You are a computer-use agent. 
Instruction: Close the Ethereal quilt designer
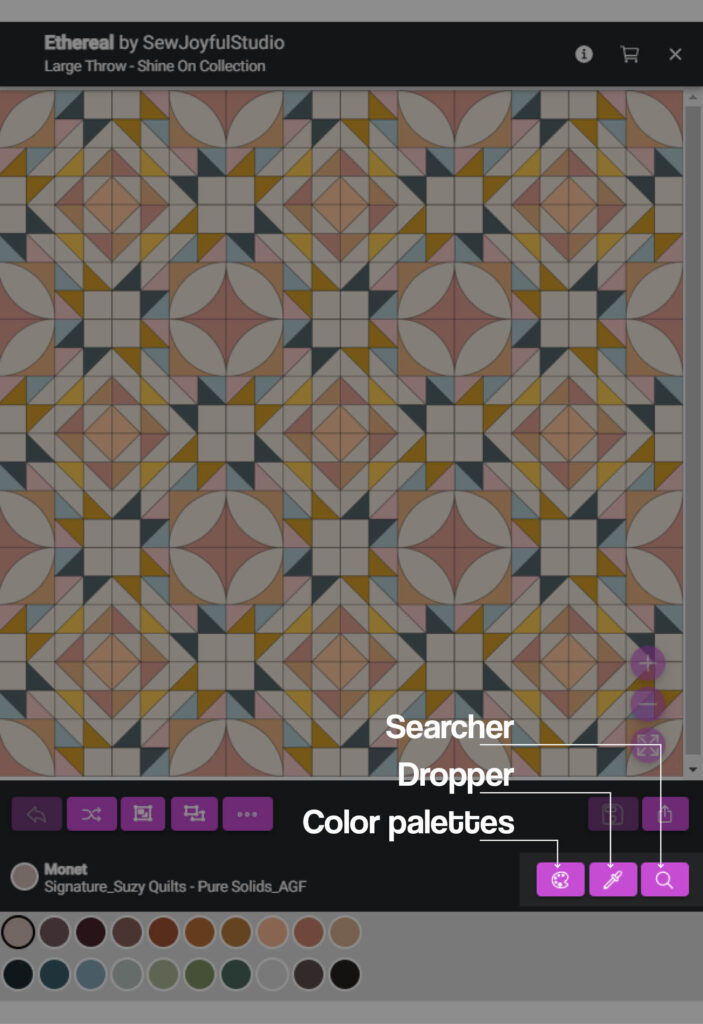click(x=675, y=54)
